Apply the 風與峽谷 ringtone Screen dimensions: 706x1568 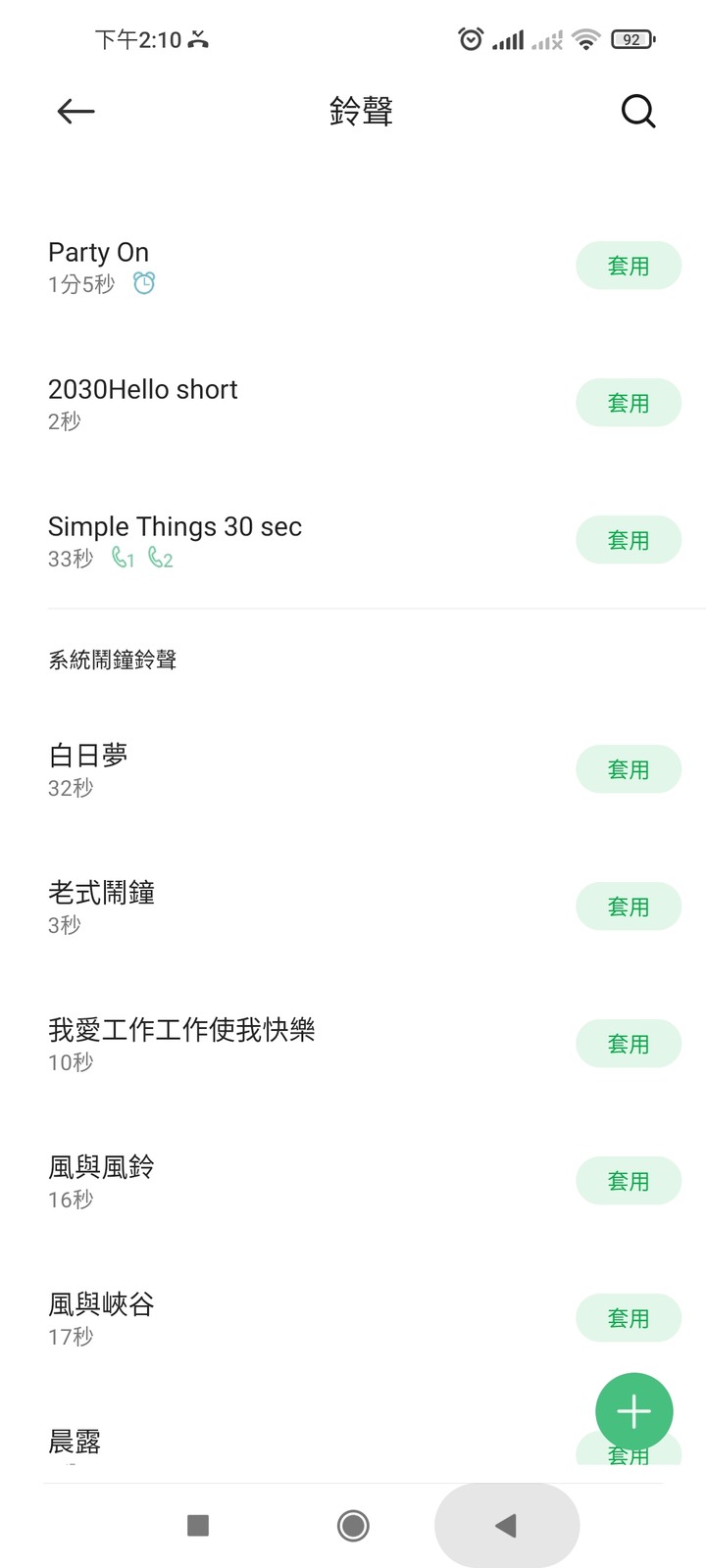tap(629, 1318)
